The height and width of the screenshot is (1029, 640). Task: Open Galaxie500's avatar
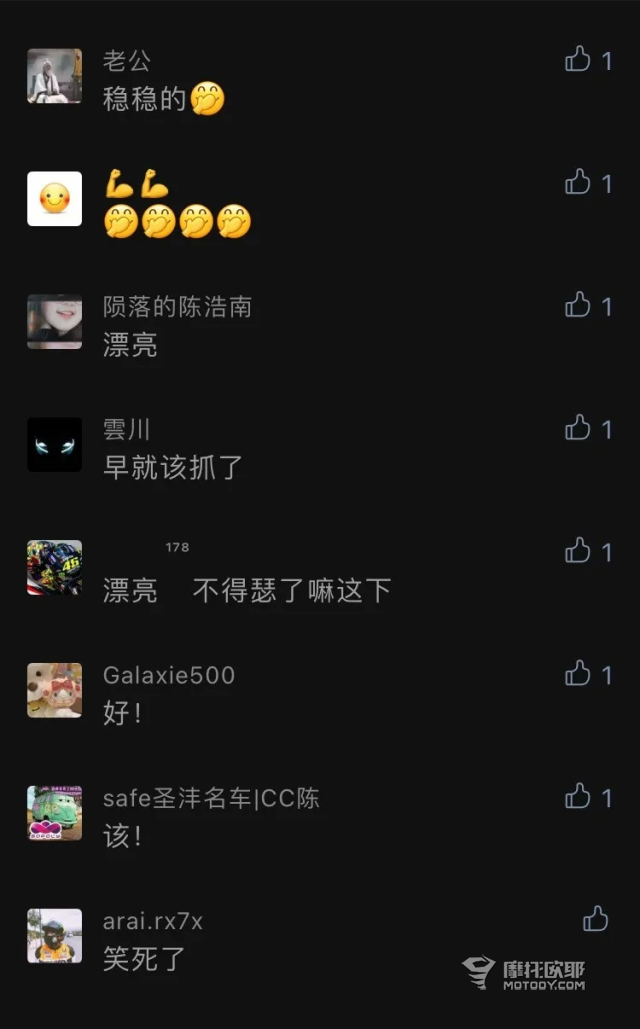54,690
